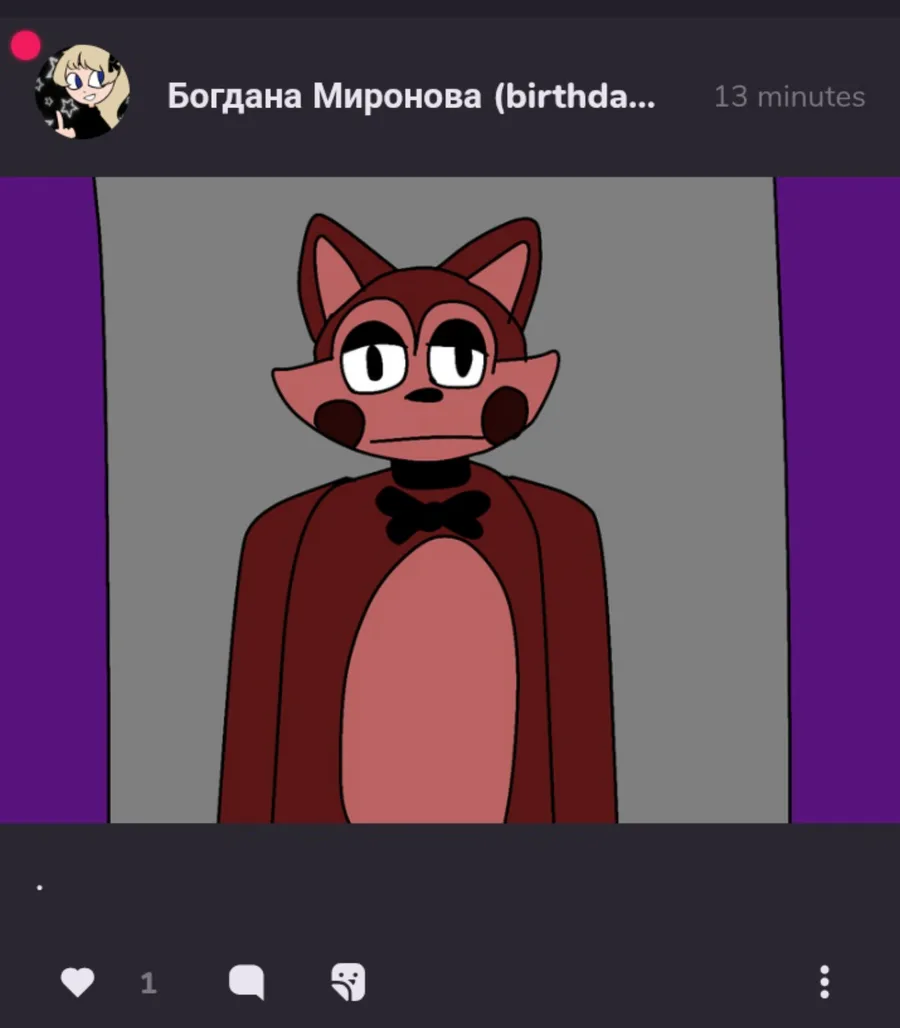Screen dimensions: 900x1028
Task: Tap the sticker reaction icon
Action: tap(348, 981)
